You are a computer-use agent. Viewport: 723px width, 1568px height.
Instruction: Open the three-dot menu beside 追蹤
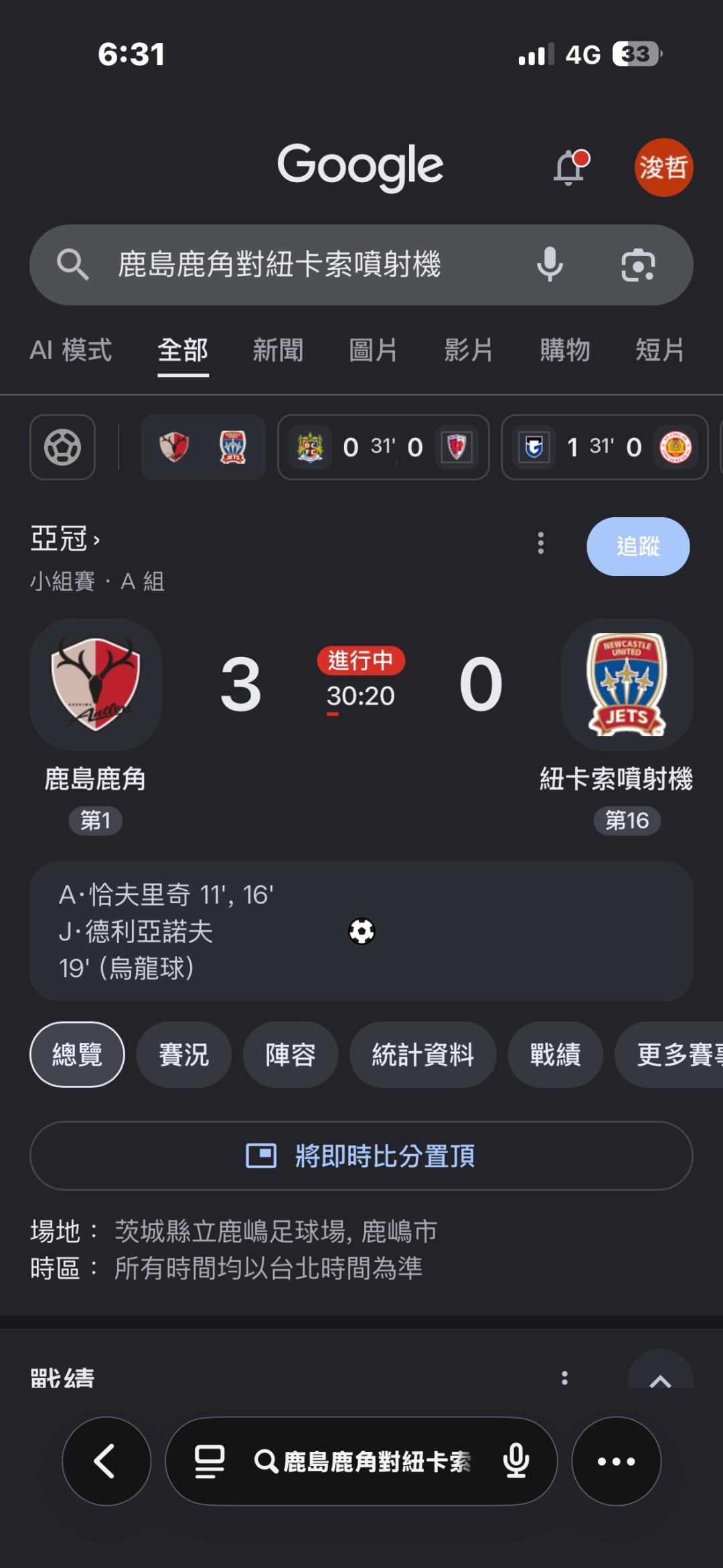pyautogui.click(x=541, y=543)
